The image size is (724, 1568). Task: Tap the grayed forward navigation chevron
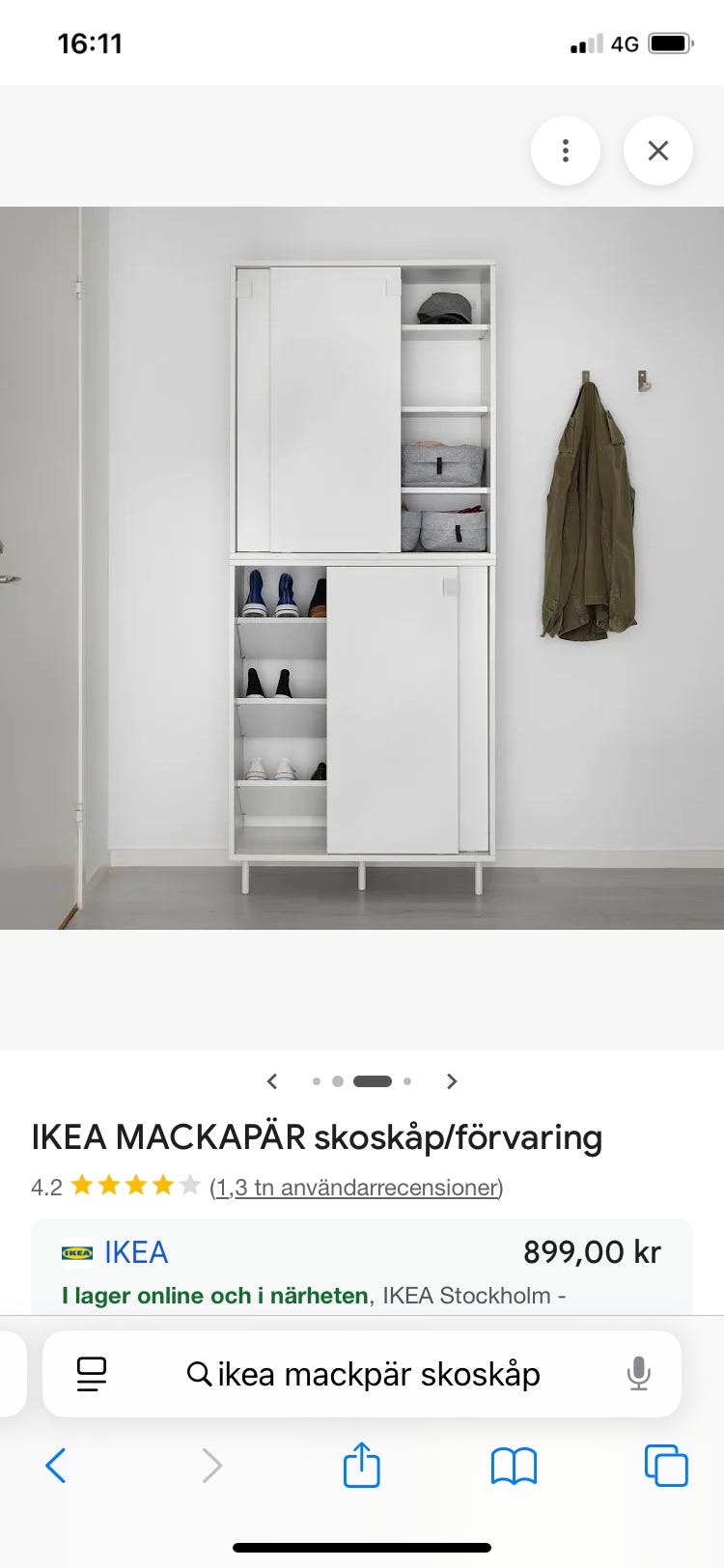[x=212, y=1465]
